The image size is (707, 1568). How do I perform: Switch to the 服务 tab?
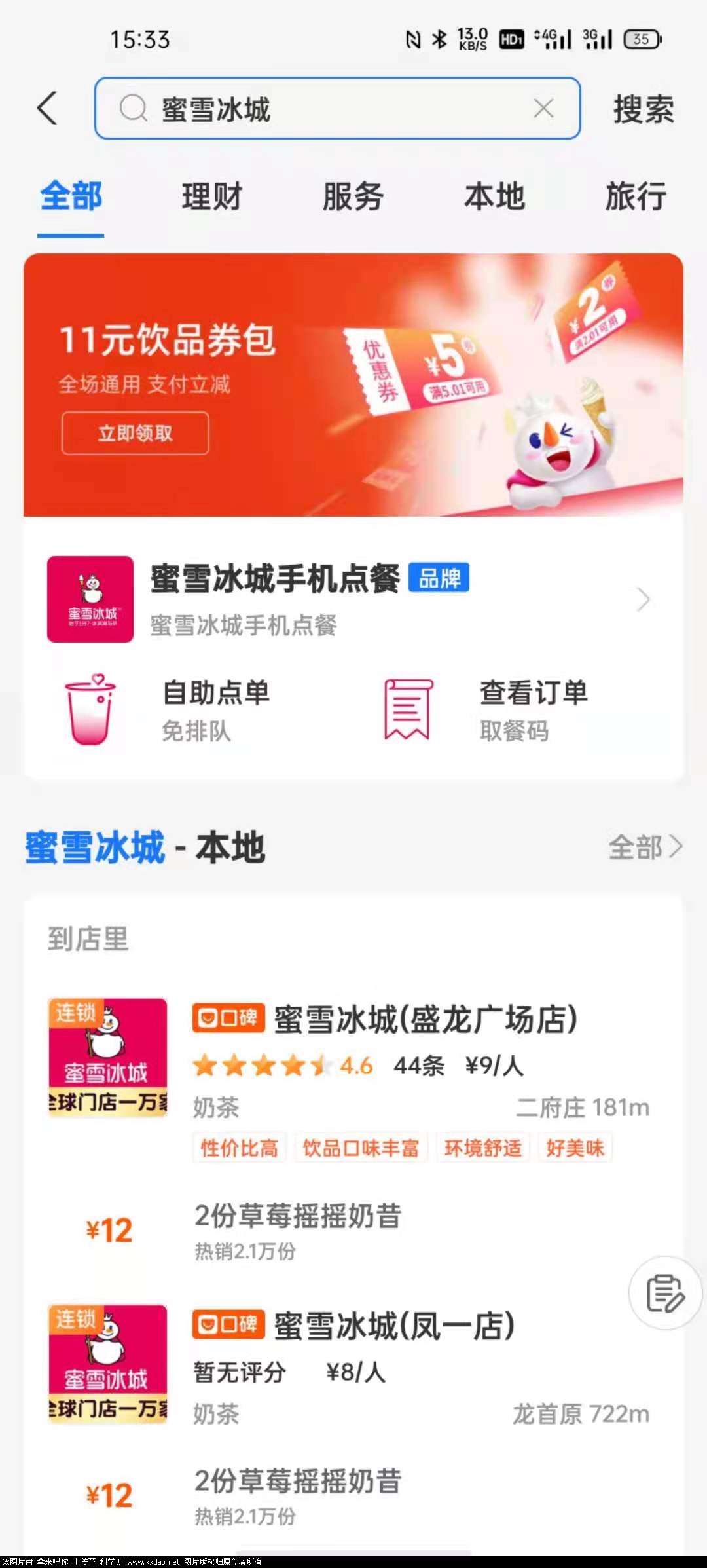[x=353, y=196]
